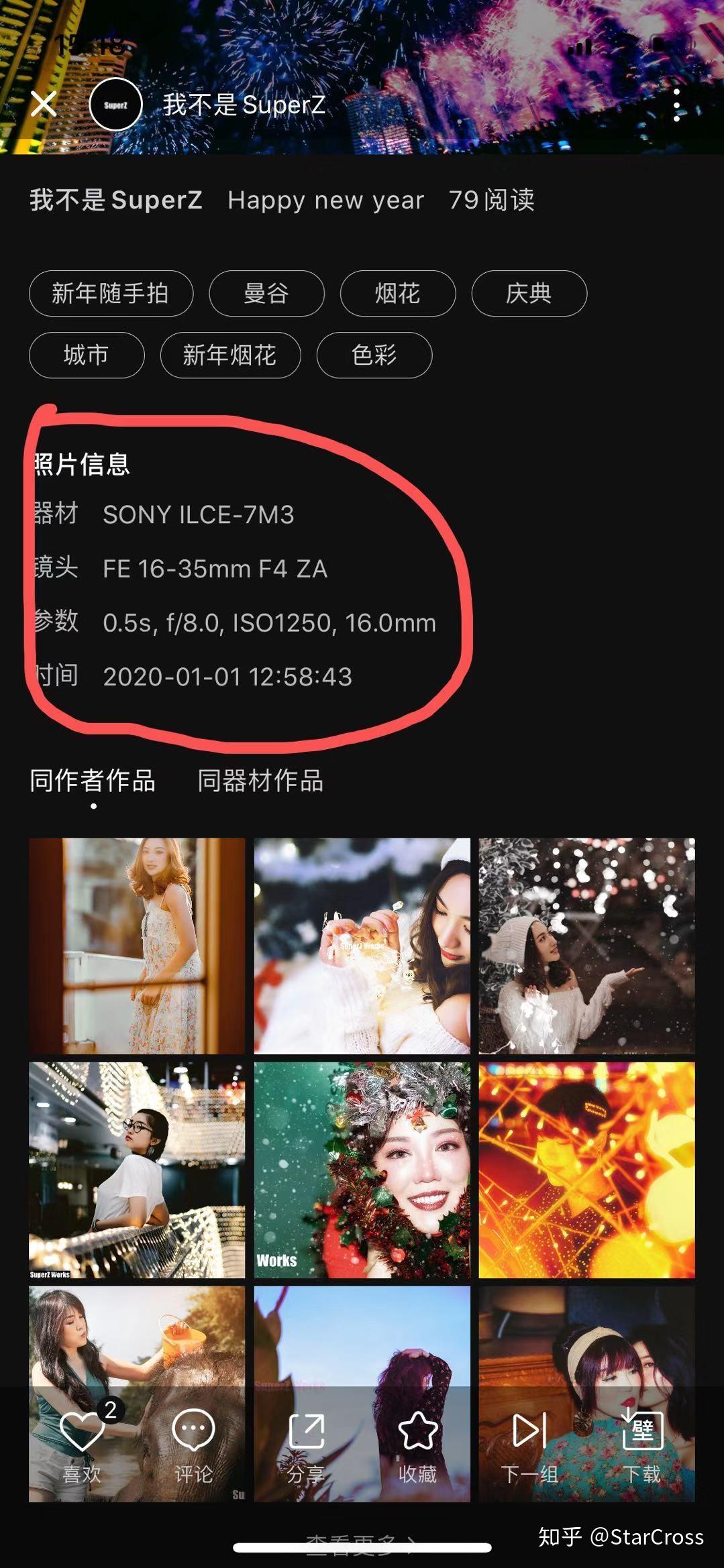The width and height of the screenshot is (724, 1568).
Task: Open the 曼谷 tag
Action: tap(266, 293)
